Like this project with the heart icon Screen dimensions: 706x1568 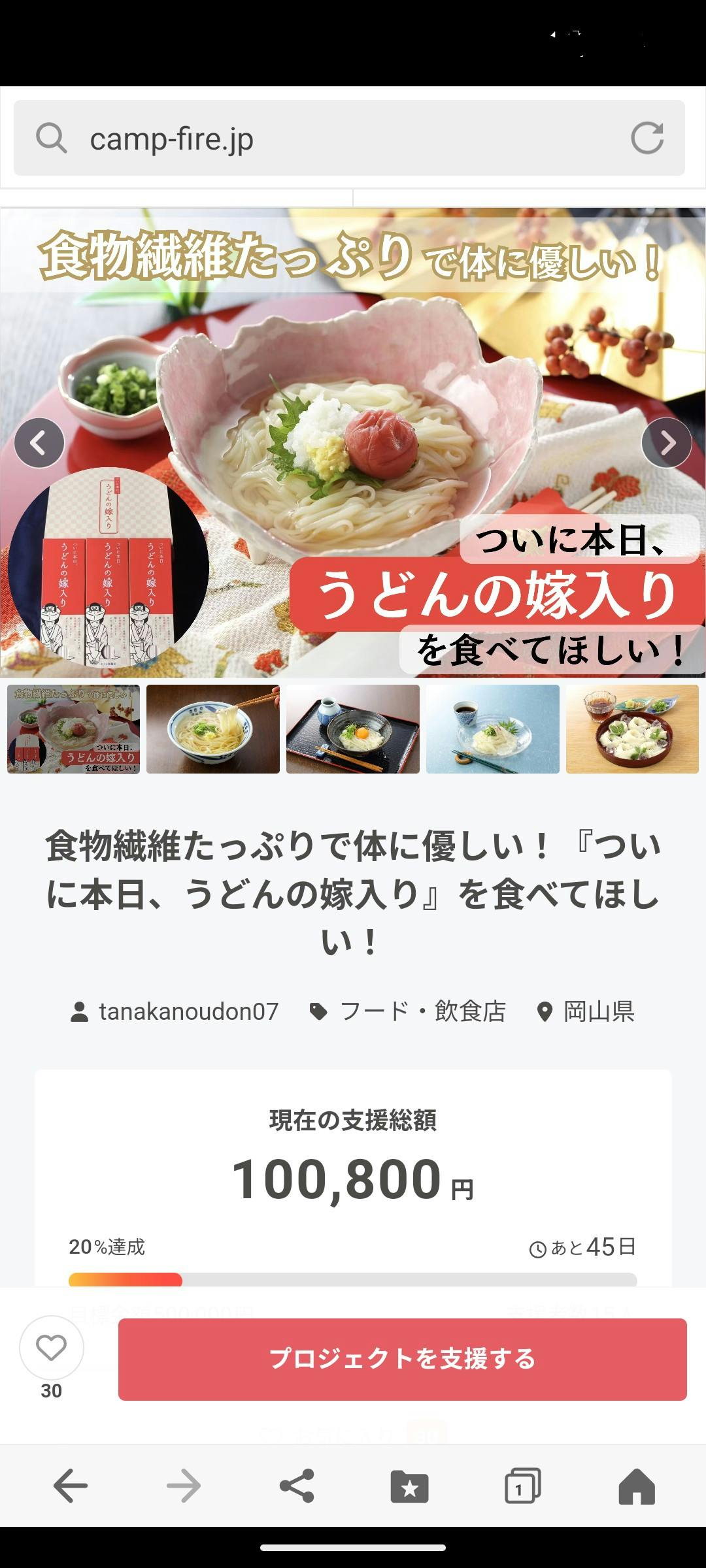point(52,1347)
